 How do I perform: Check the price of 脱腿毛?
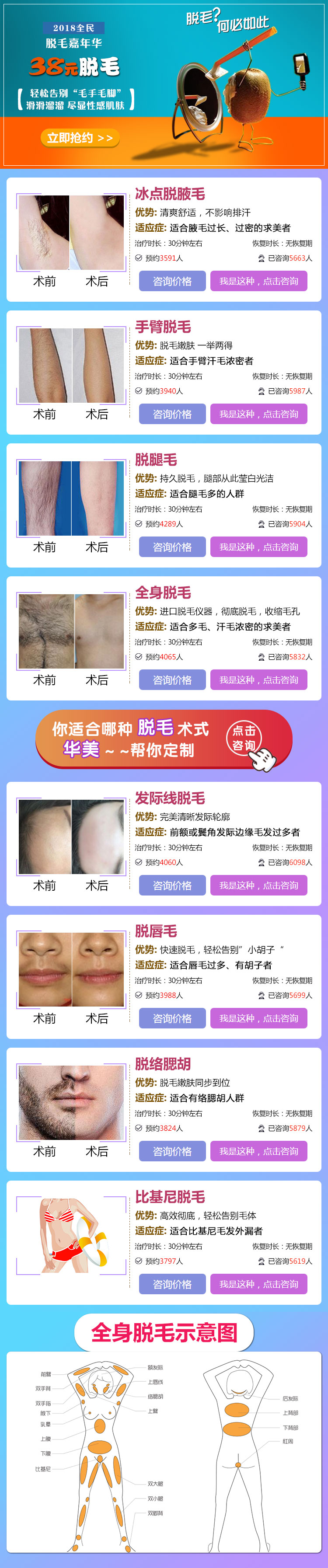[x=172, y=547]
